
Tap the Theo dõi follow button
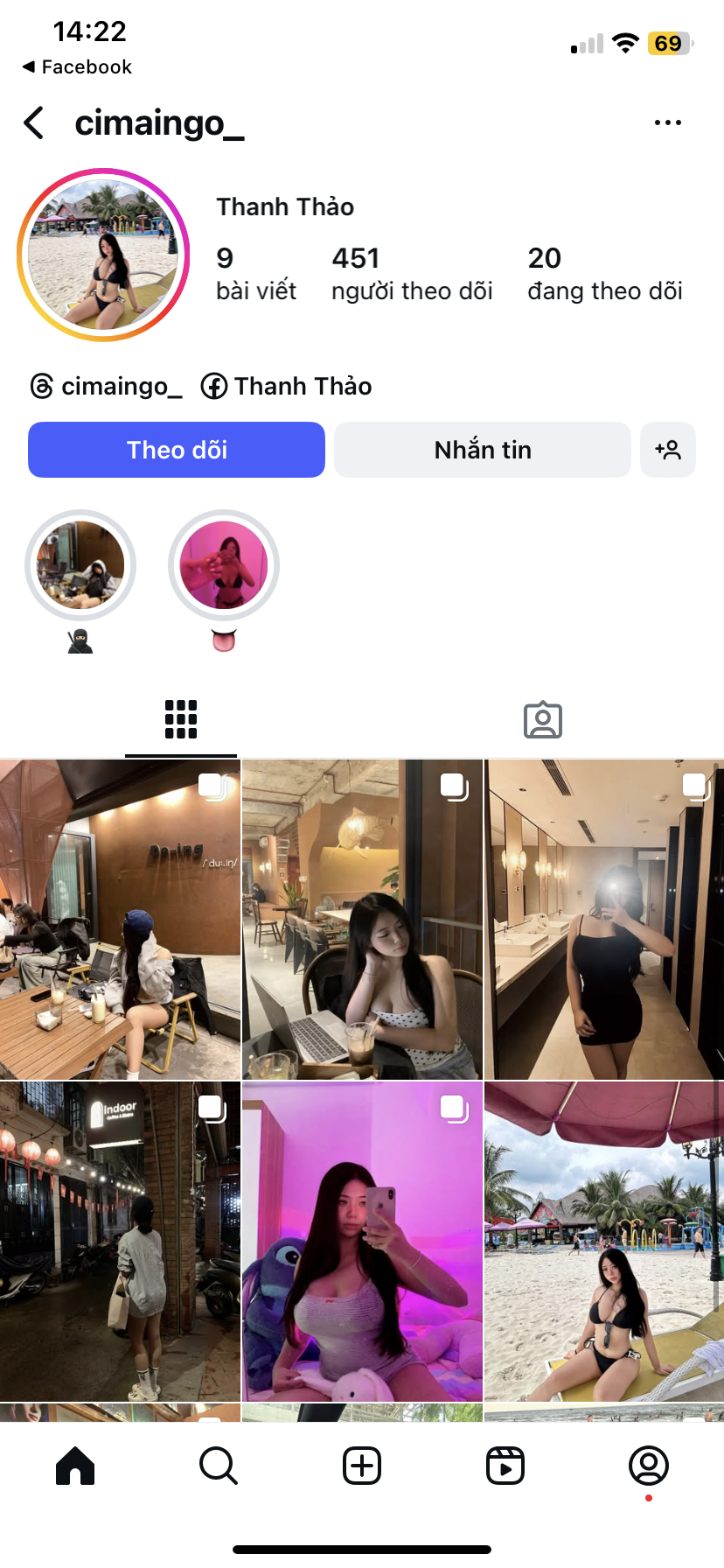pyautogui.click(x=177, y=450)
